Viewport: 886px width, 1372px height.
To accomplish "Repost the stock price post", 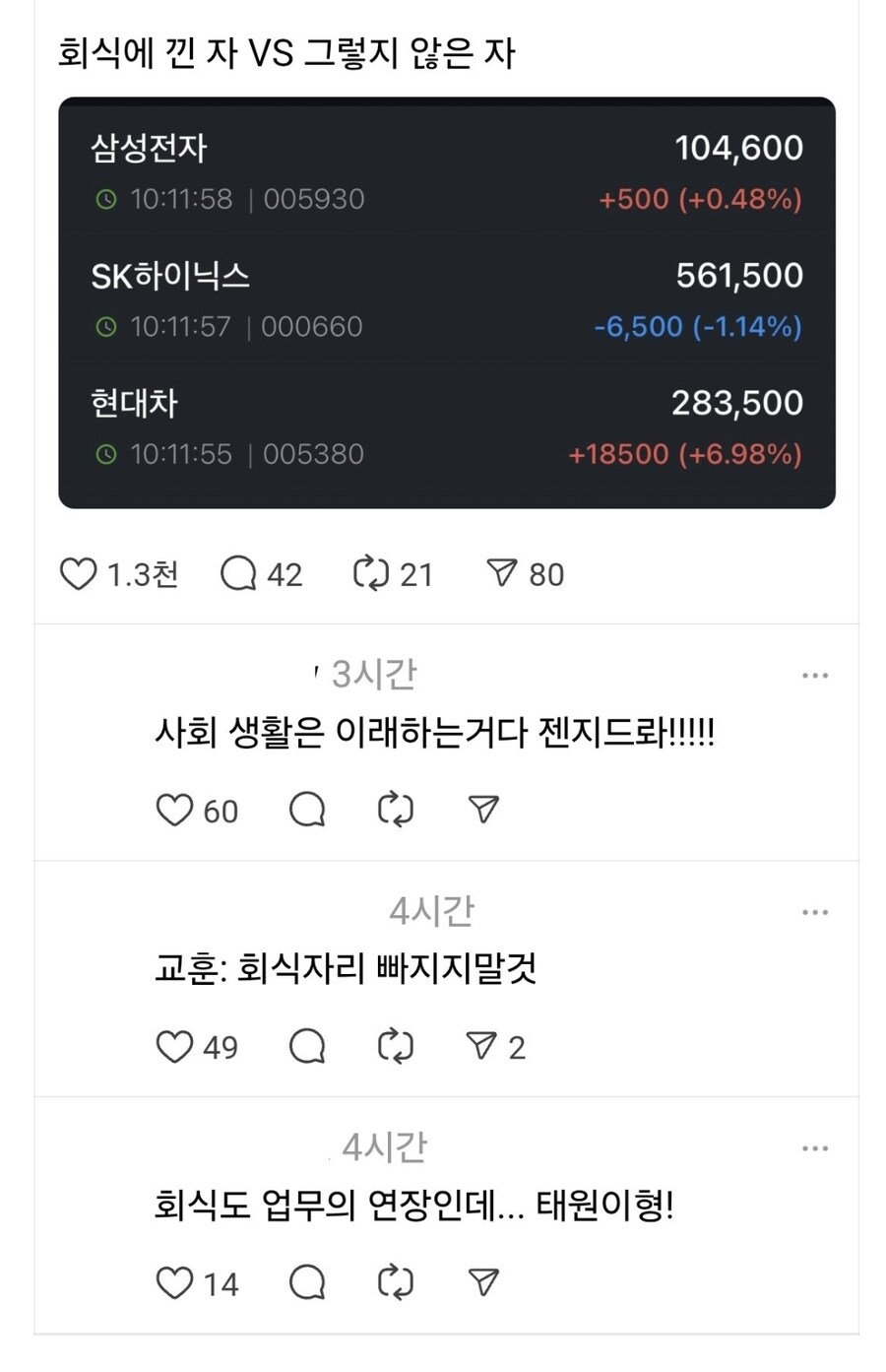I will tap(369, 574).
